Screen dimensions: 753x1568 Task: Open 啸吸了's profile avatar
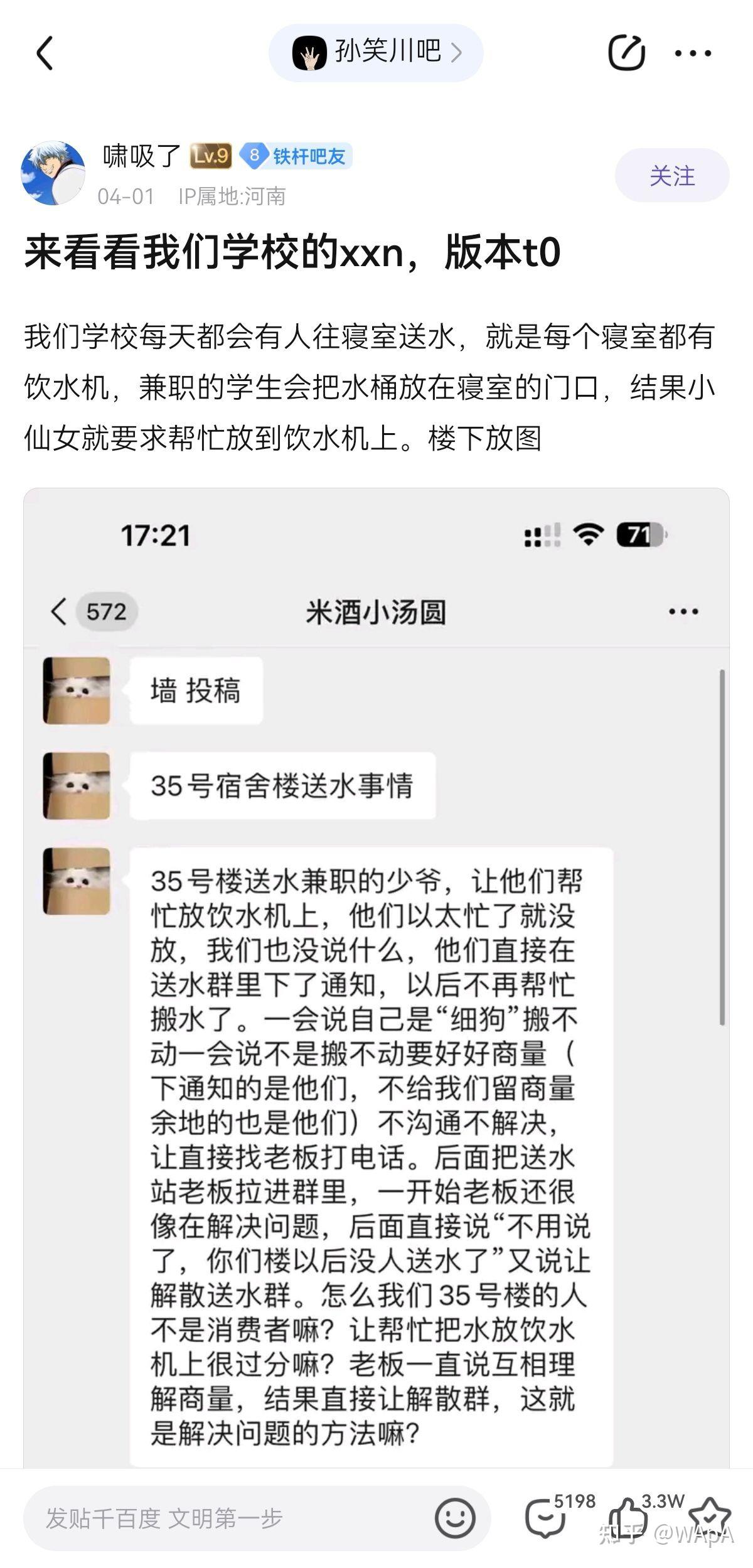point(53,173)
